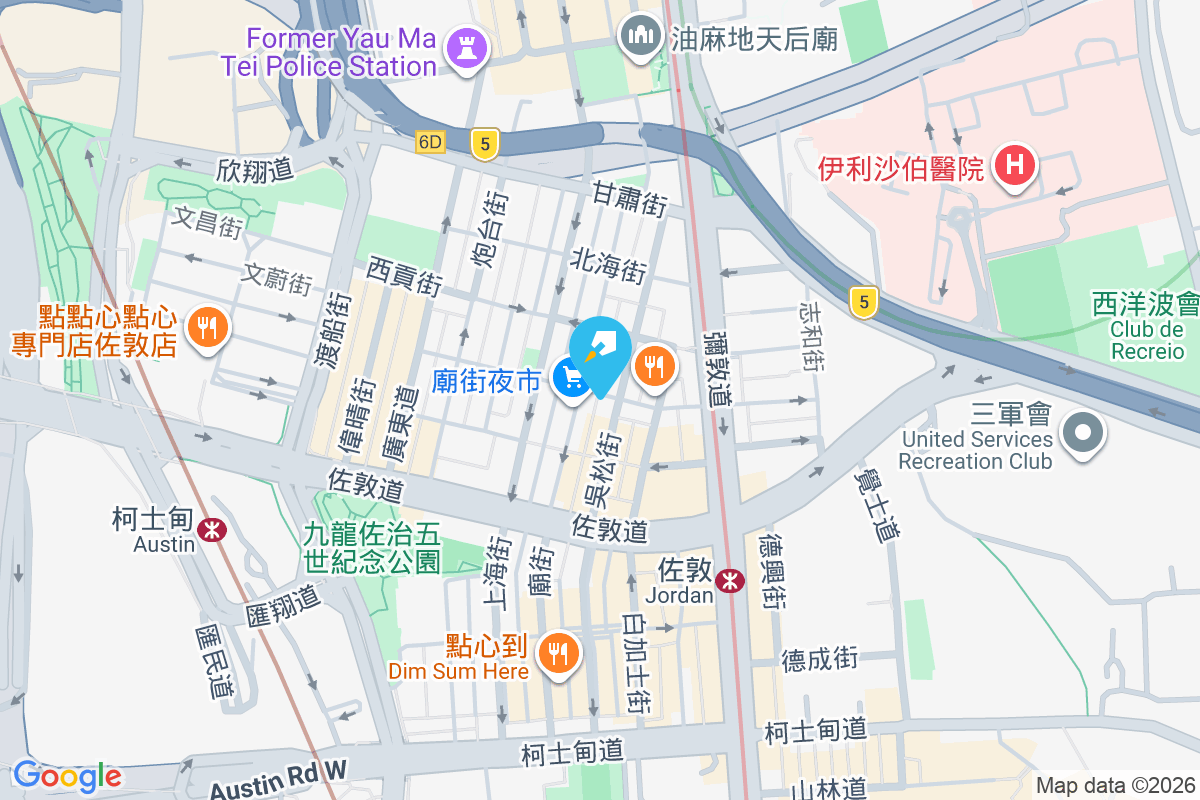Select the Dim Sum Here restaurant marker
1200x800 pixels.
[557, 655]
